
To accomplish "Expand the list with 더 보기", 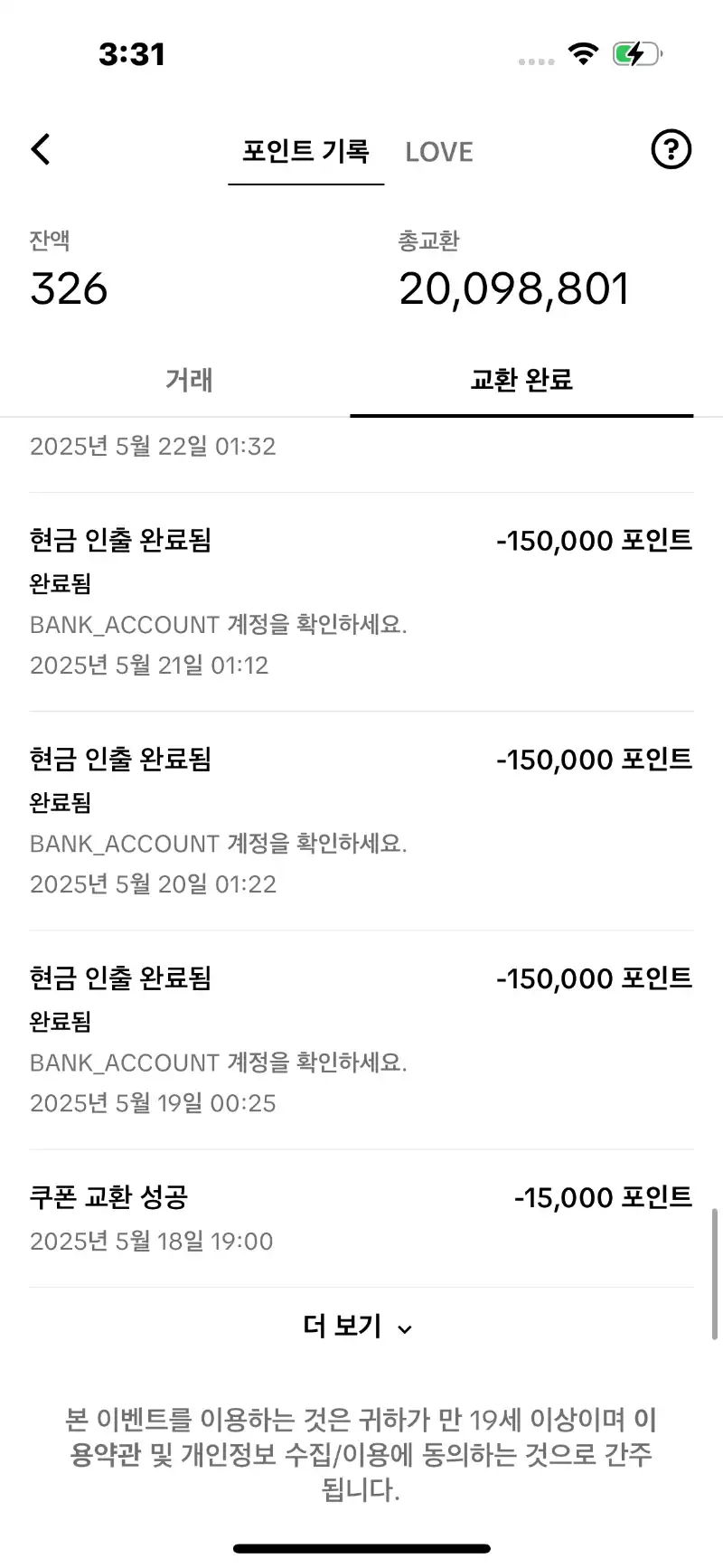I will [x=359, y=1327].
